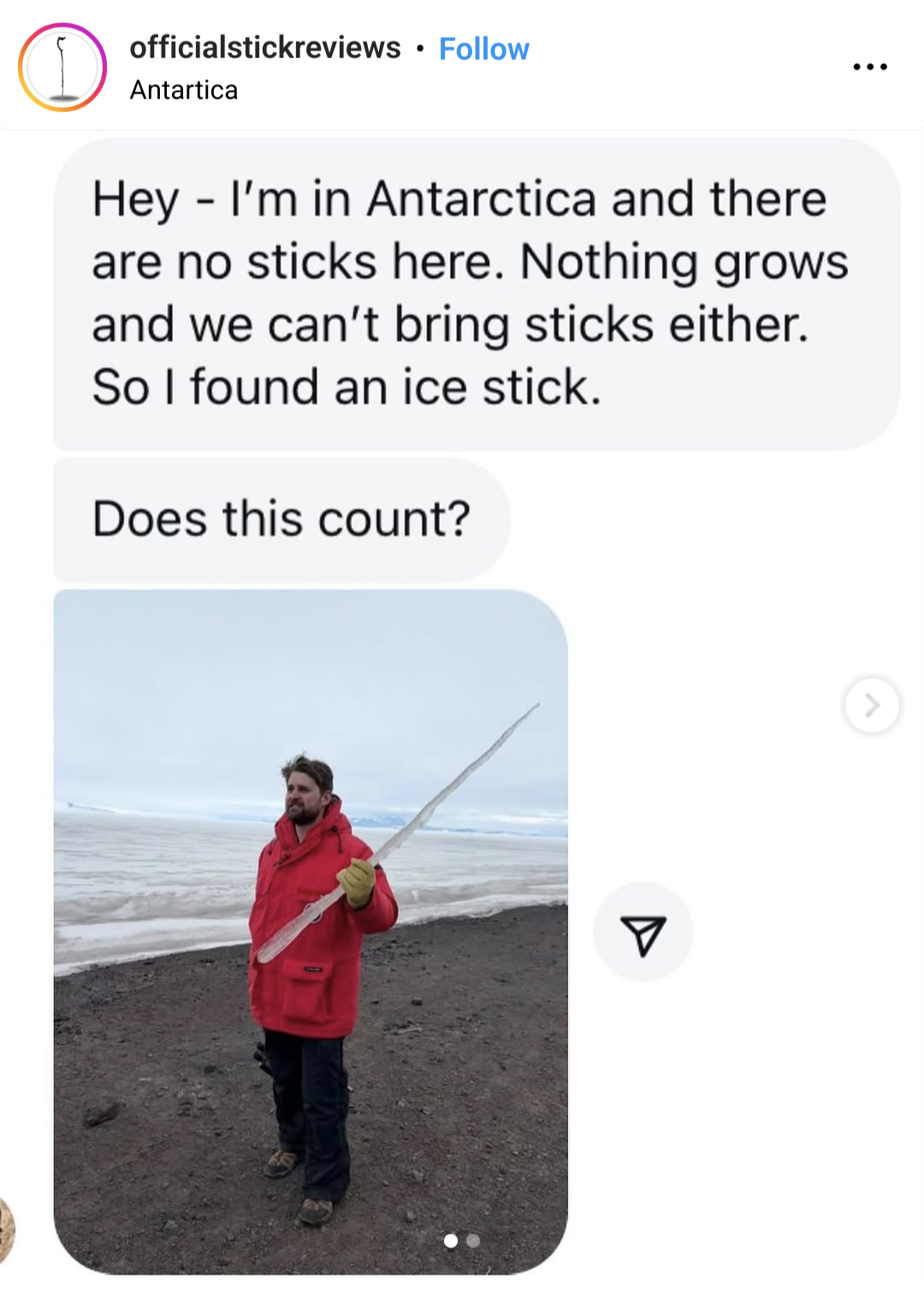
Task: Open the Antartica location tag
Action: [184, 90]
